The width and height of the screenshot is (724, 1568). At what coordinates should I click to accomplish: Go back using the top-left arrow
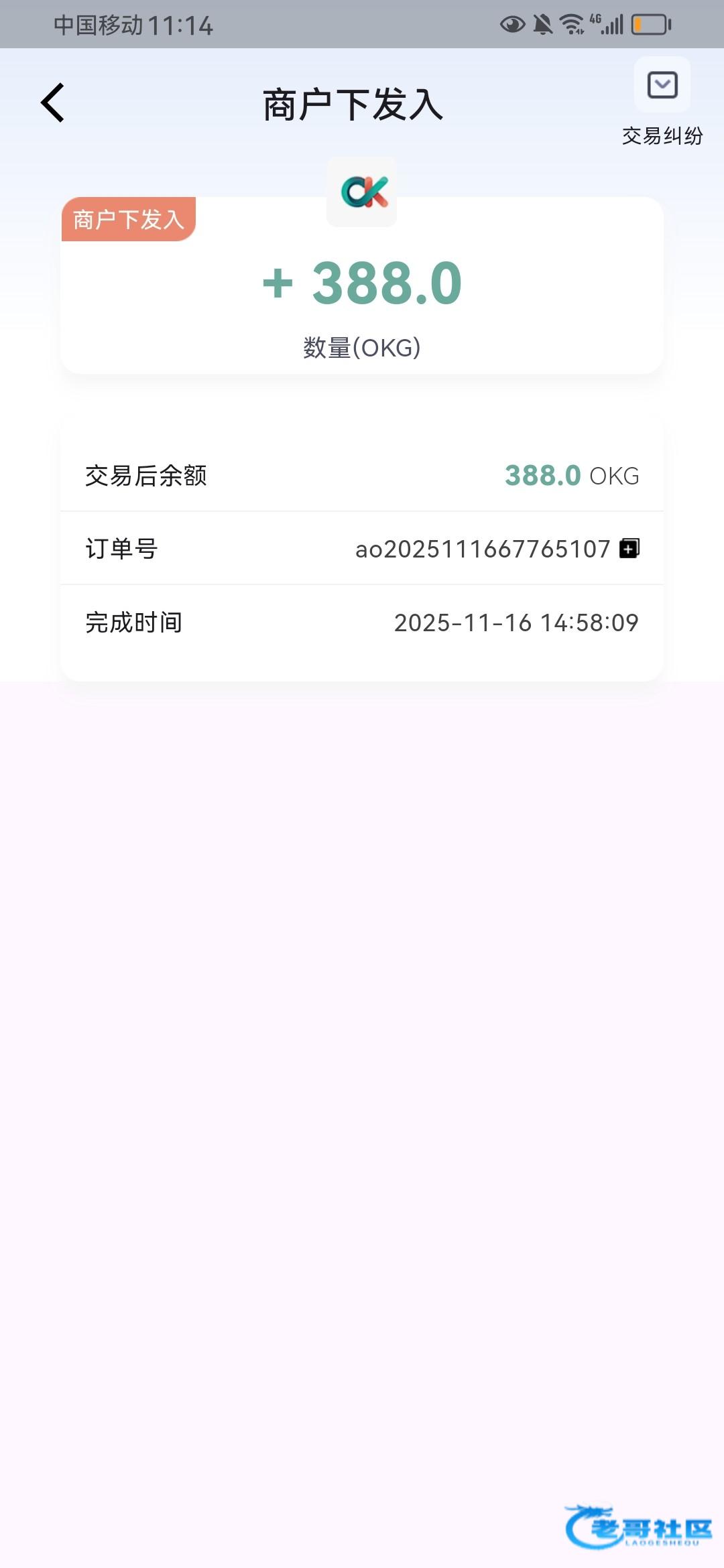[x=53, y=103]
